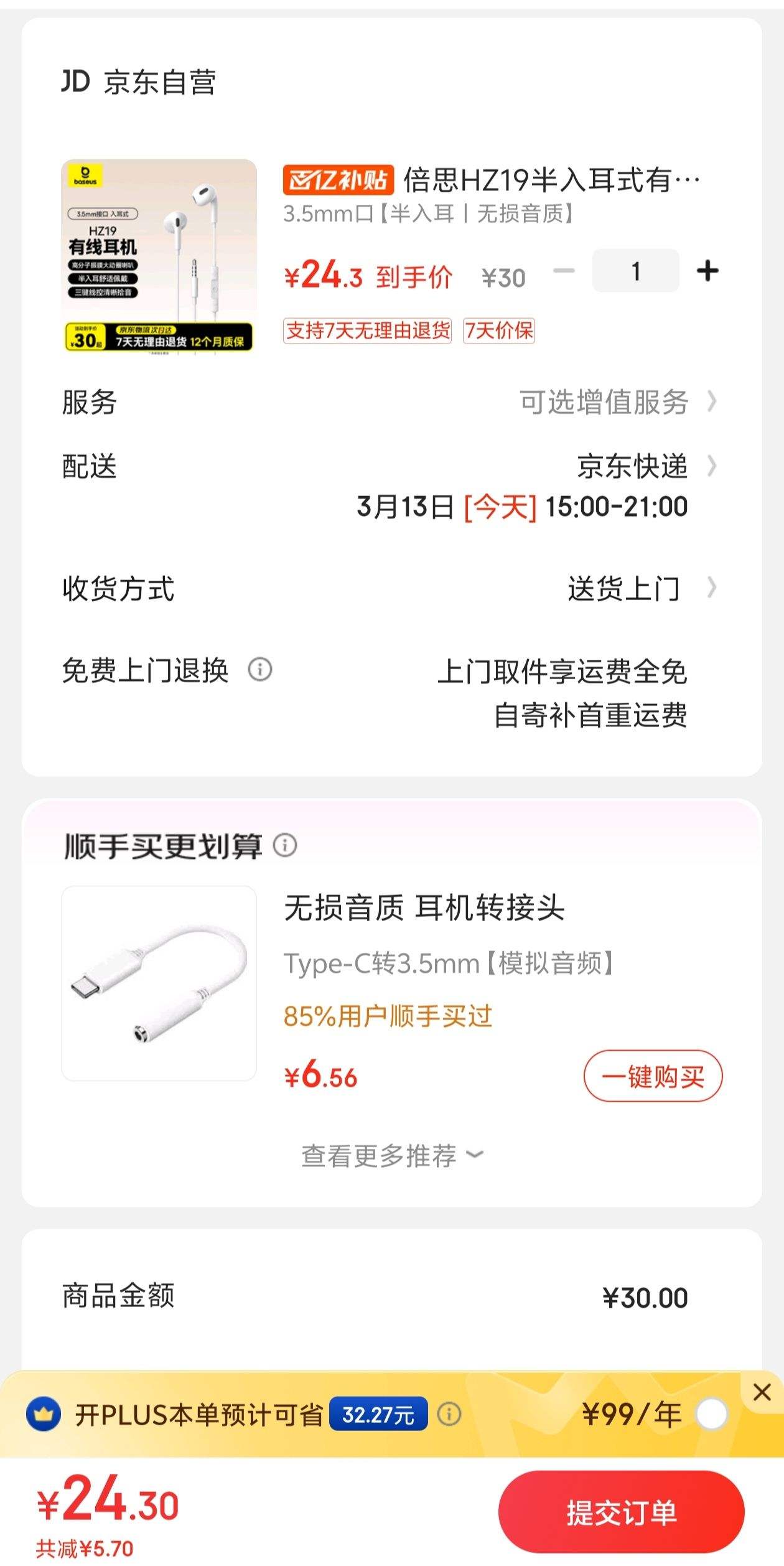Image resolution: width=784 pixels, height=1566 pixels.
Task: Open the 倍思HZ19 headphone product image
Action: coord(159,256)
